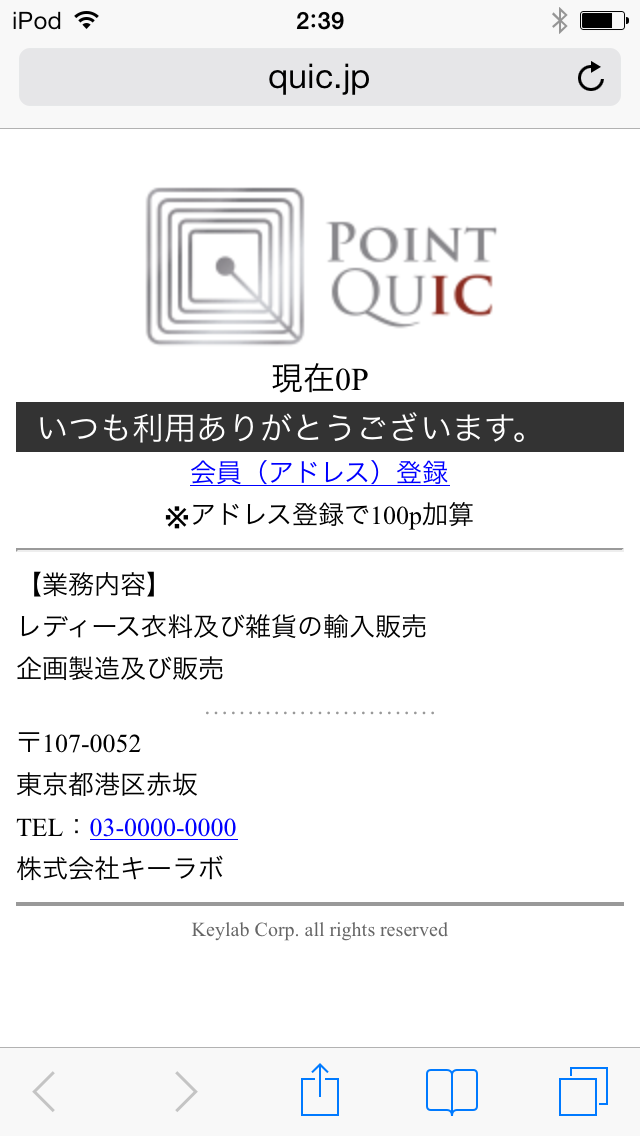The image size is (640, 1136).
Task: Reload the page
Action: coord(591,78)
